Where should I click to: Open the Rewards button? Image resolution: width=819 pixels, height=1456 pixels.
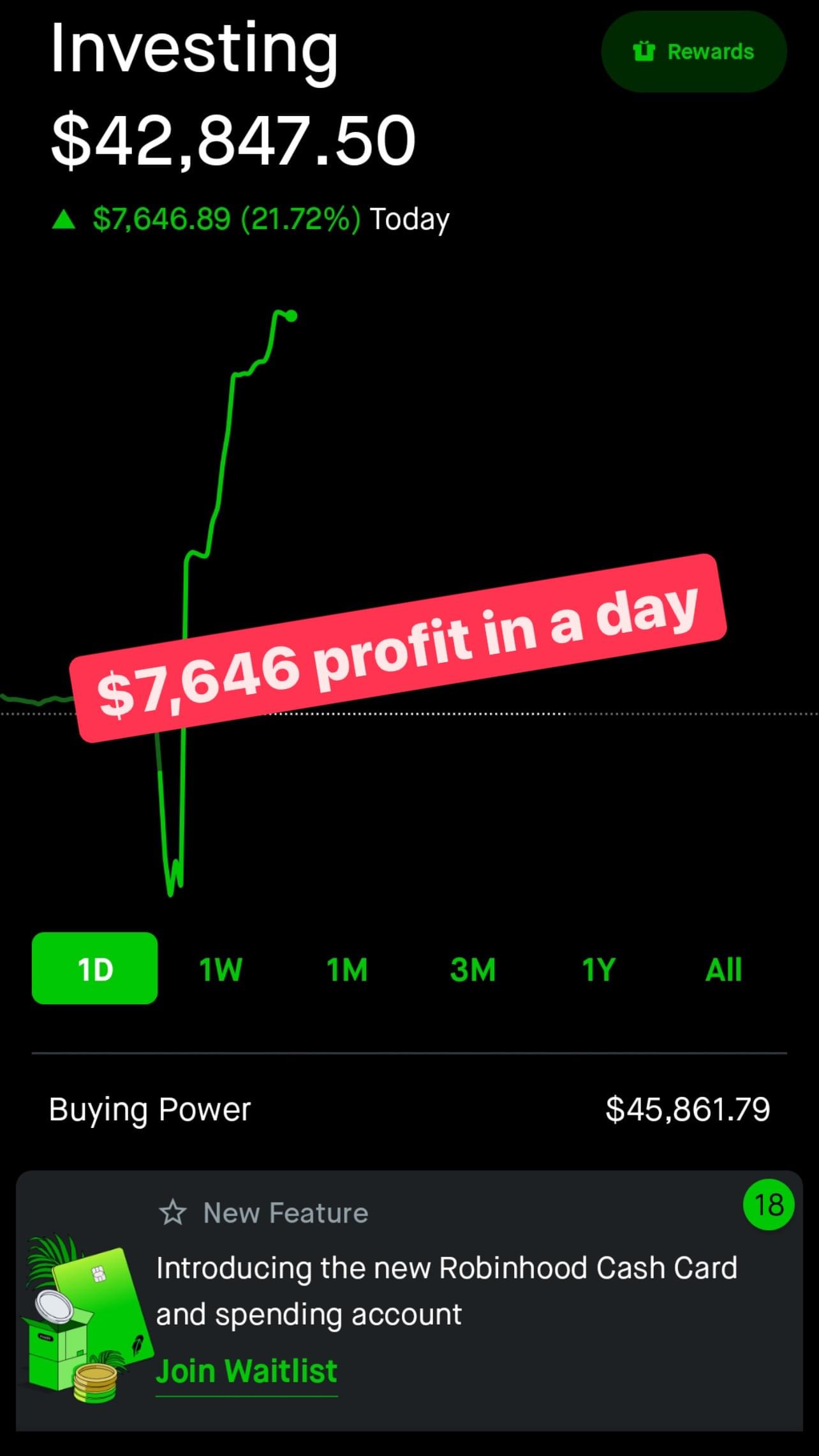click(x=693, y=52)
